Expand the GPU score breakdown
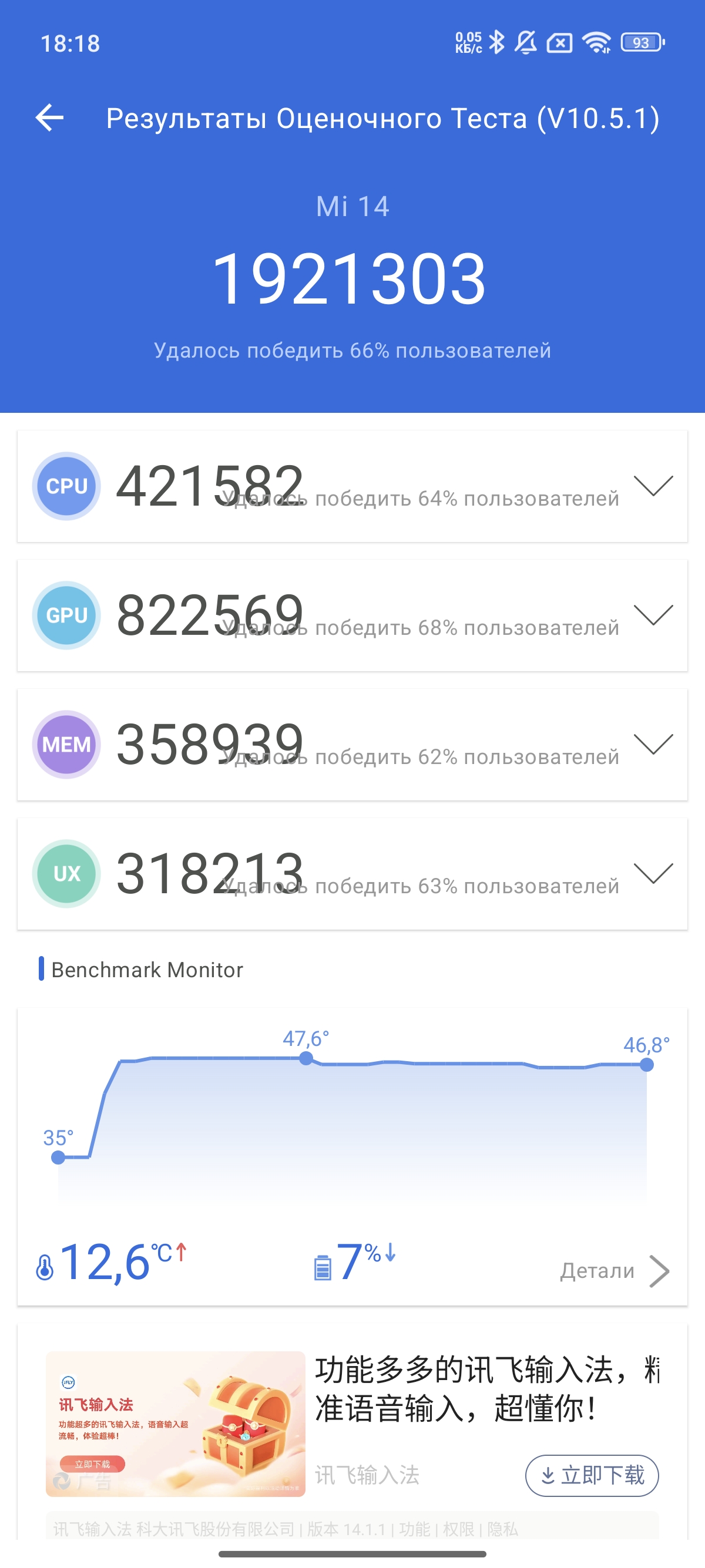 653,615
